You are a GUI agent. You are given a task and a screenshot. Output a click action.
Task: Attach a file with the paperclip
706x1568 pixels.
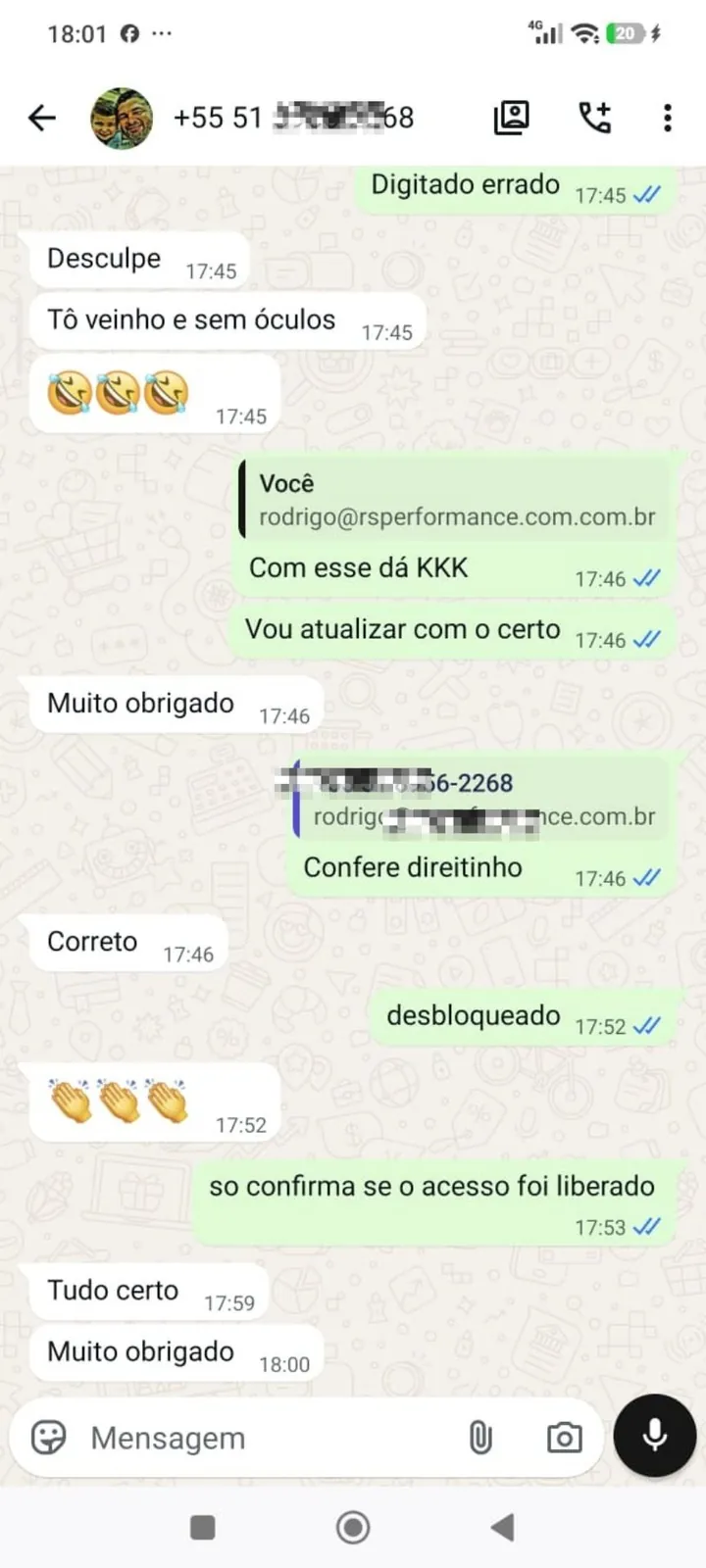(x=479, y=1438)
